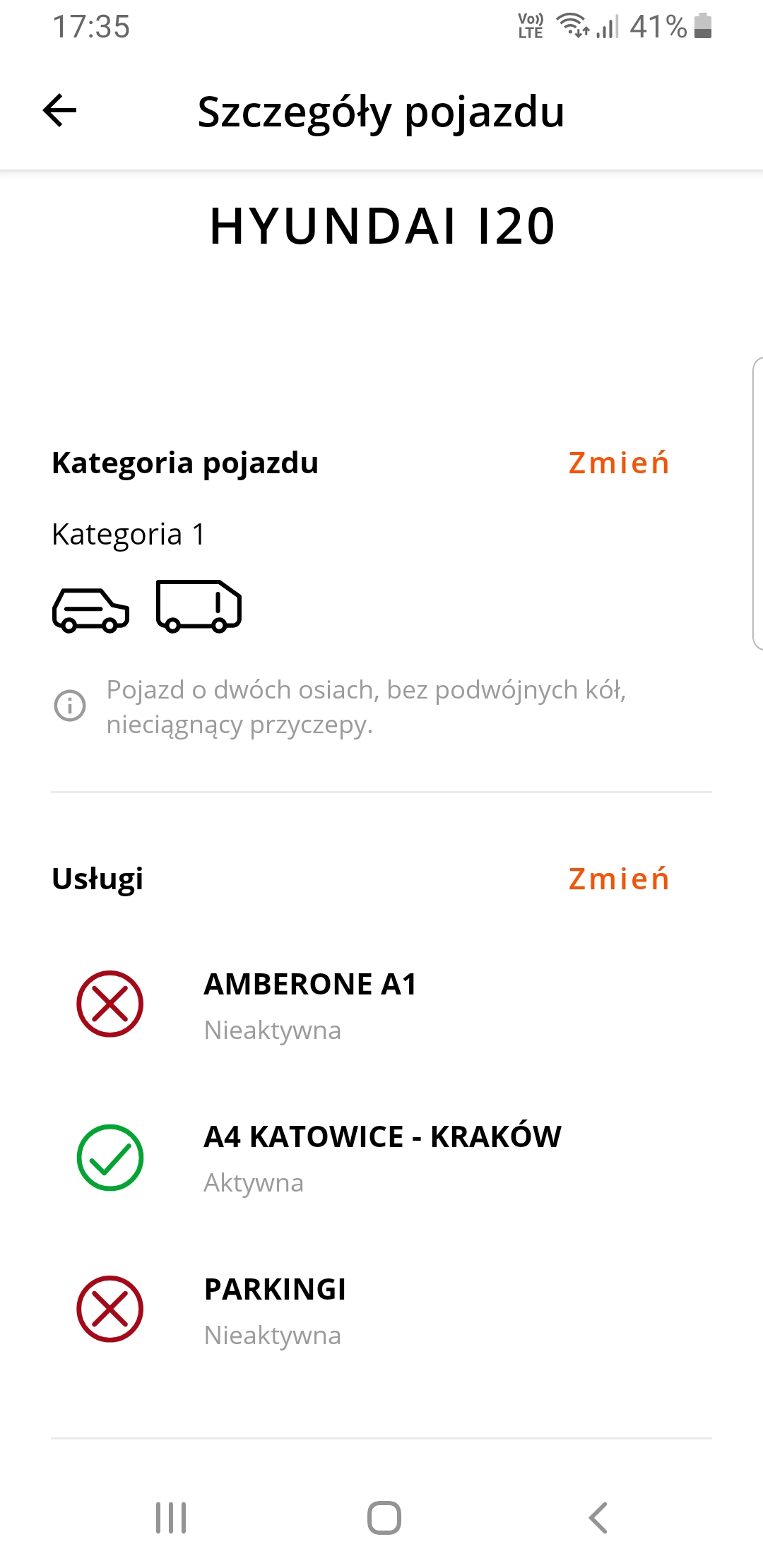Tap Zmień next to Kategoria pojazdu
Image resolution: width=763 pixels, height=1568 pixels.
618,463
